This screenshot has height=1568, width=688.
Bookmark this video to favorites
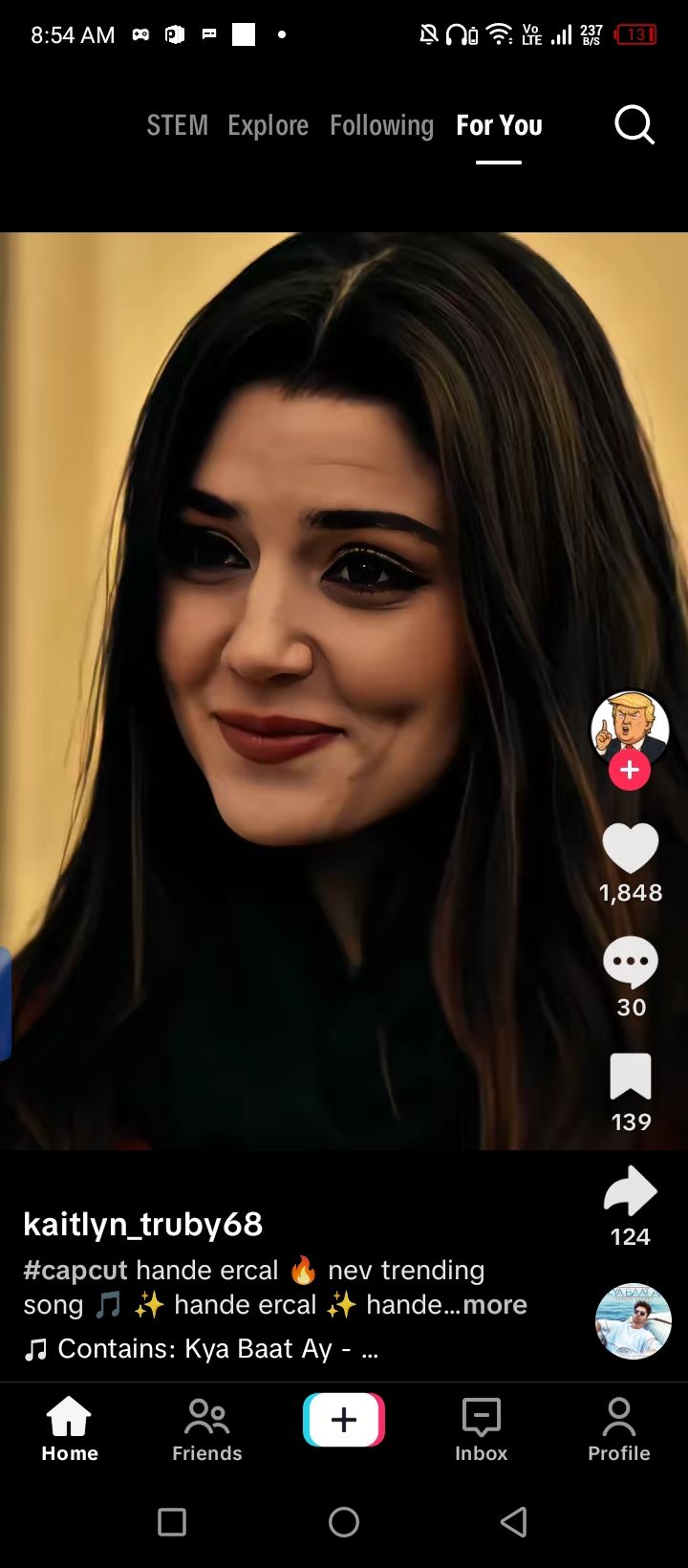click(x=631, y=1078)
